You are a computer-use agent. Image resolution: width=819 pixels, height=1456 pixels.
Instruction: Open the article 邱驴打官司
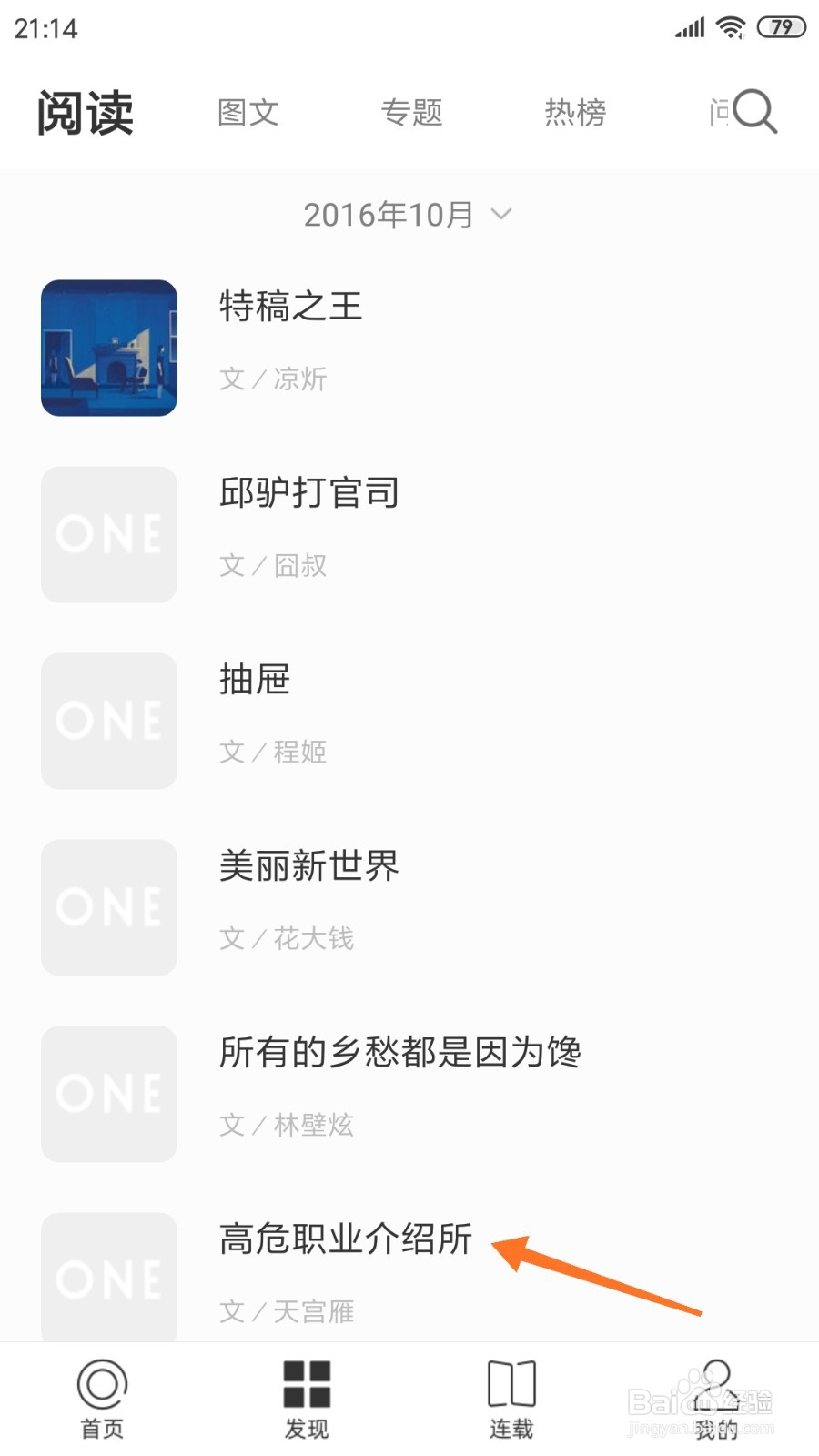coord(309,493)
